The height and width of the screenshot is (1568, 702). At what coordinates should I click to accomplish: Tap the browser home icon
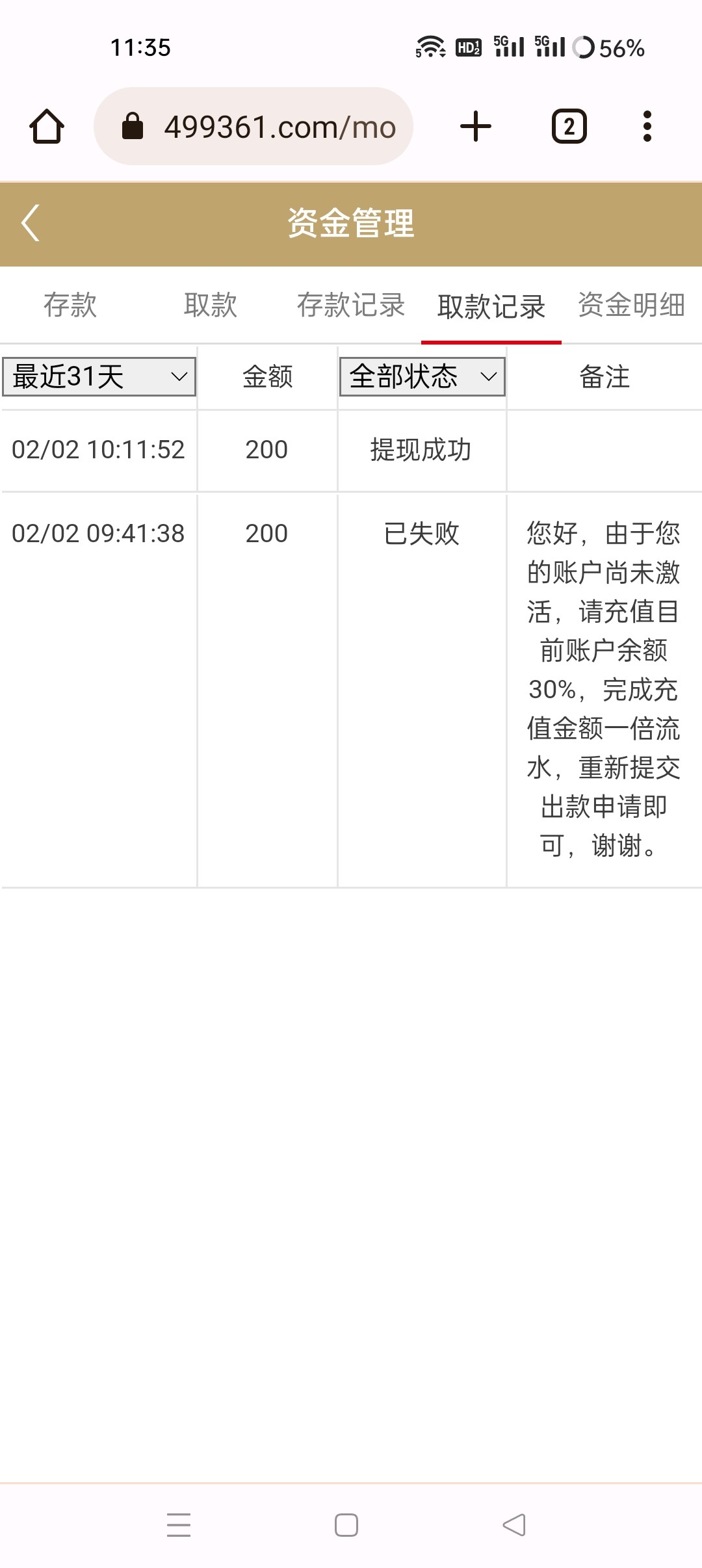(x=47, y=126)
